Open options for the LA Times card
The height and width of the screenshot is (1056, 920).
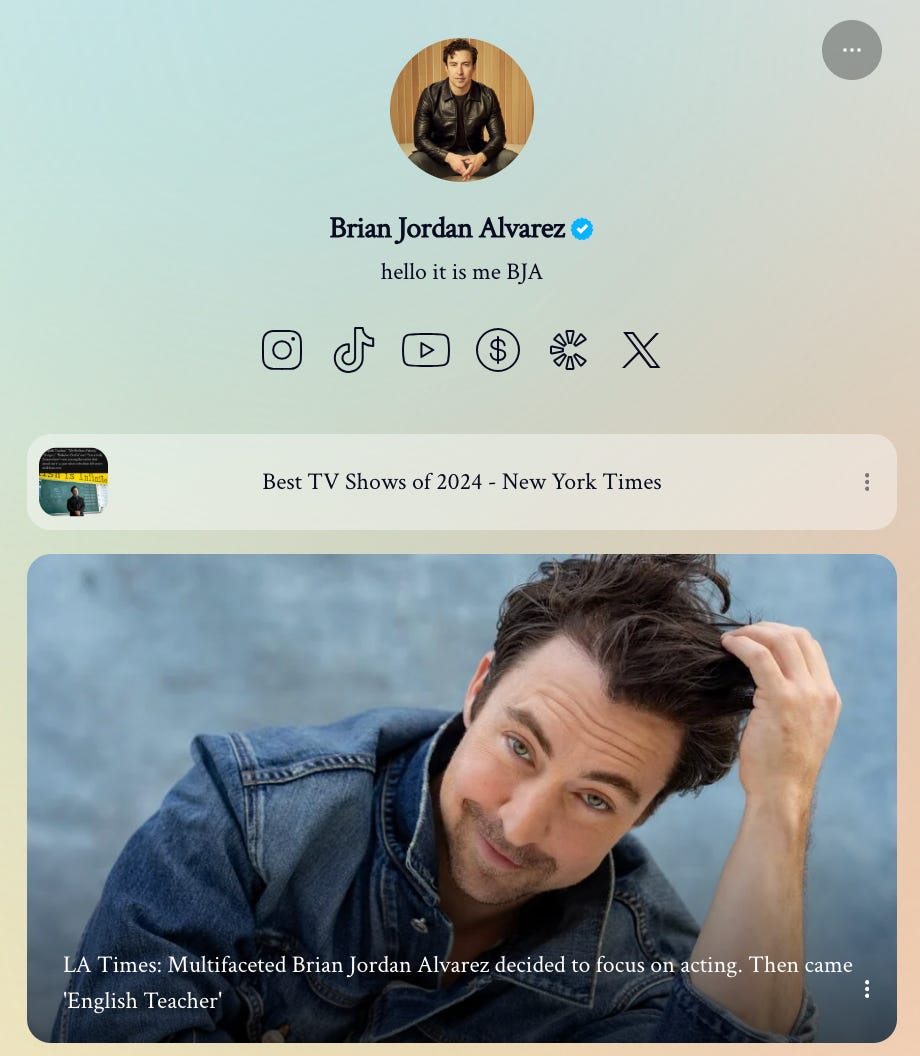[x=866, y=989]
